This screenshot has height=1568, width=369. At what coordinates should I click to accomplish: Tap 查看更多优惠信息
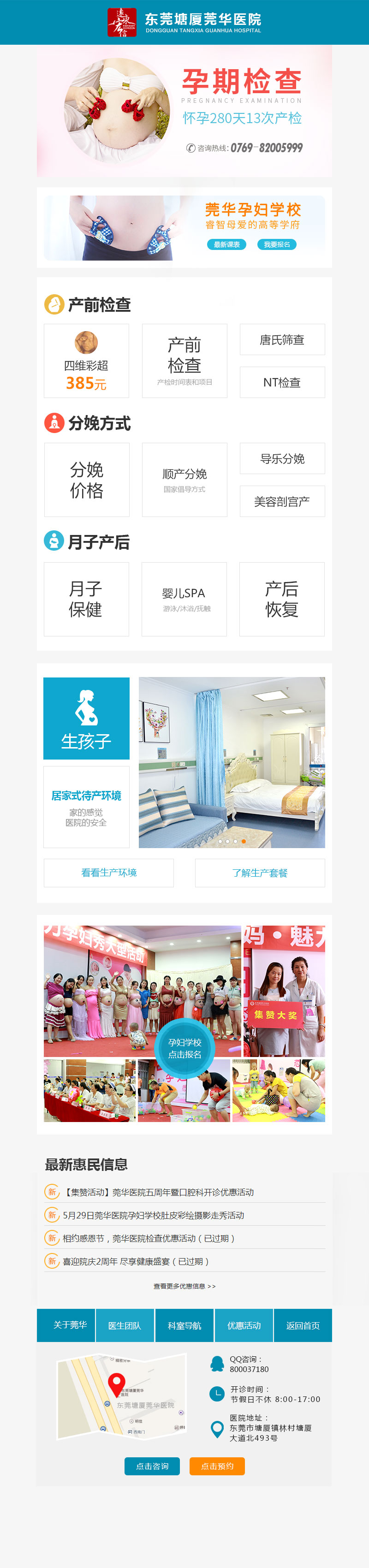click(184, 1286)
